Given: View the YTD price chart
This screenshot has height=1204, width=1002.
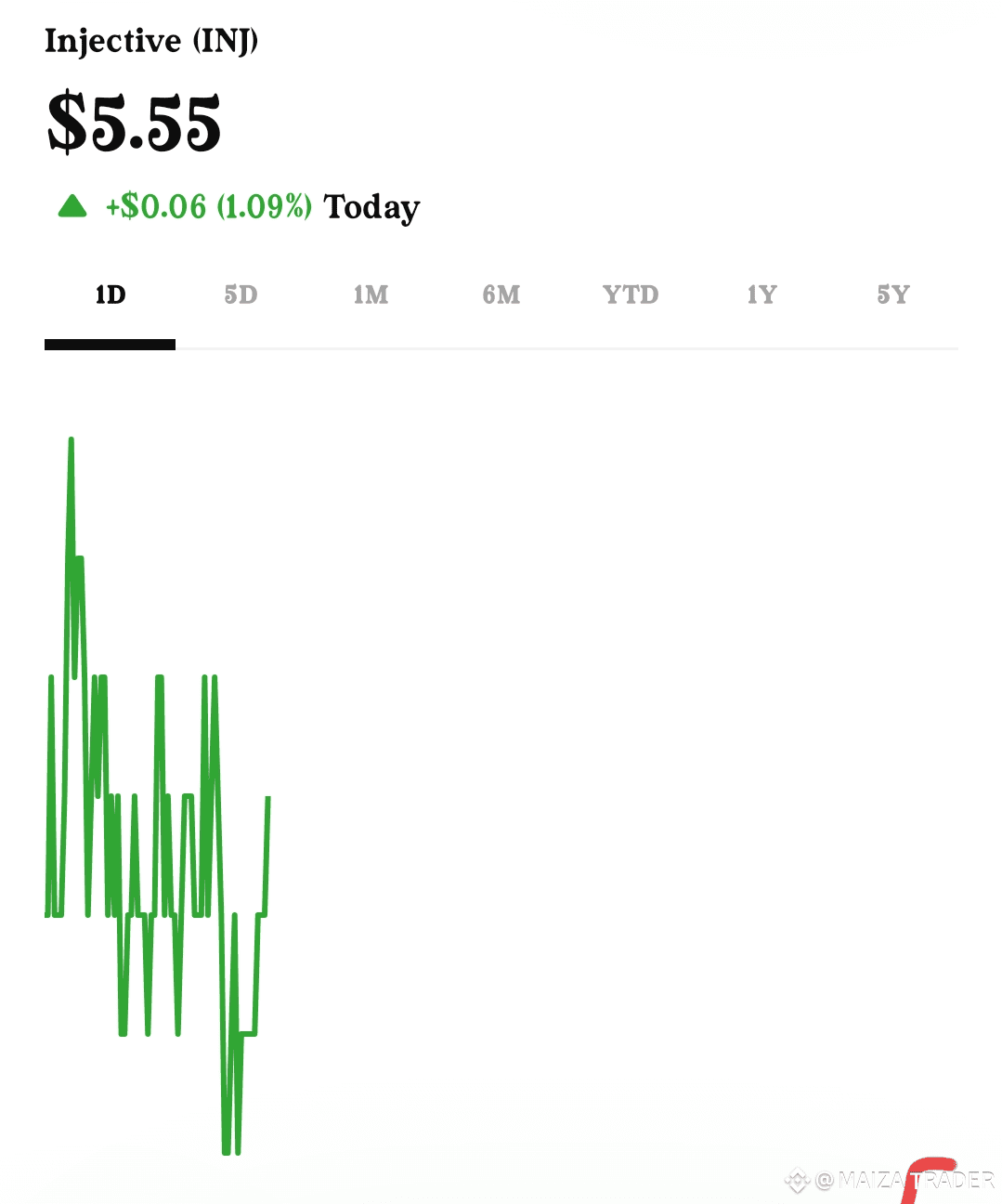Looking at the screenshot, I should [631, 295].
